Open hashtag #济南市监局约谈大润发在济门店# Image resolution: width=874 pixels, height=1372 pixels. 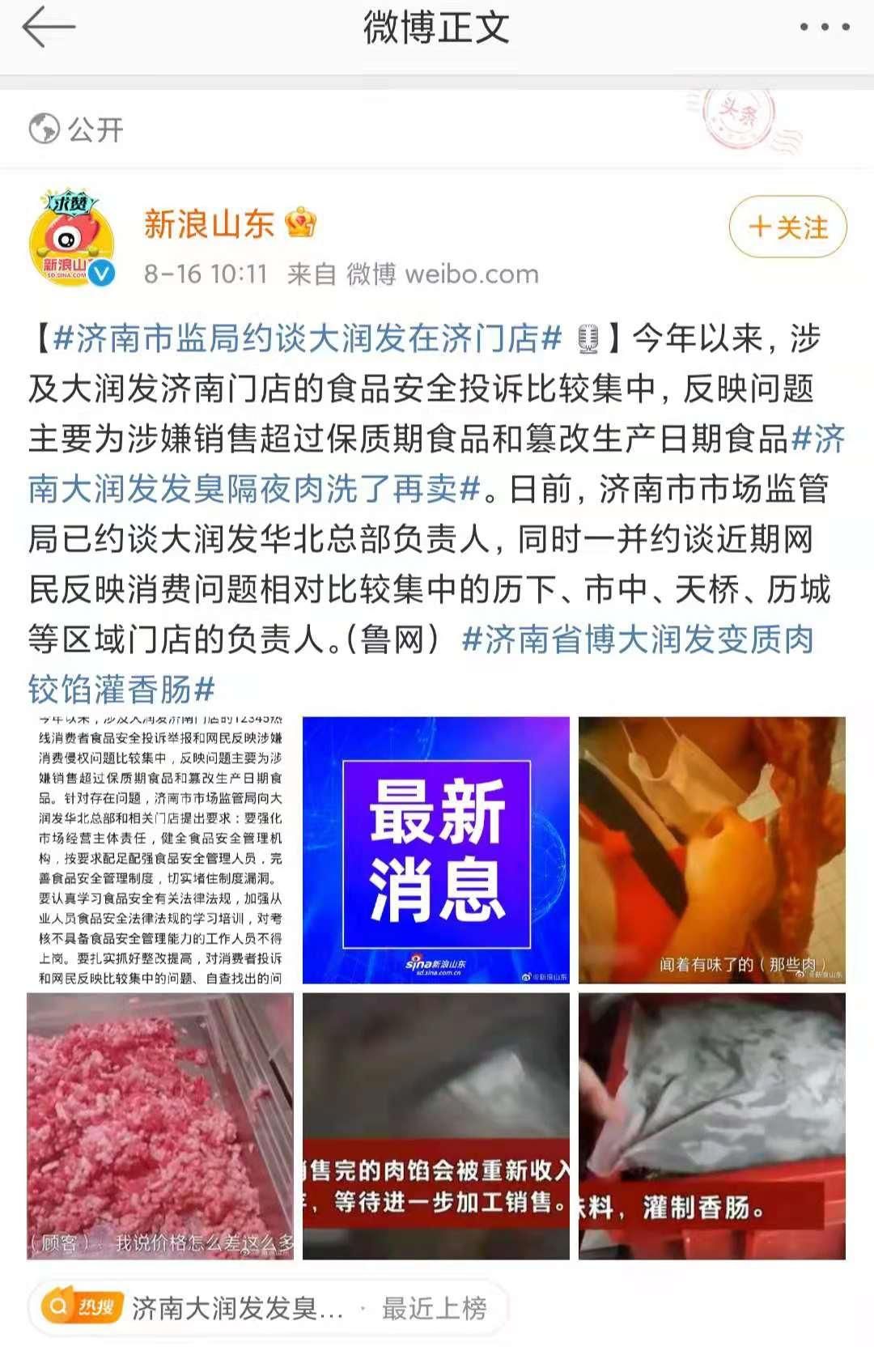[x=308, y=338]
